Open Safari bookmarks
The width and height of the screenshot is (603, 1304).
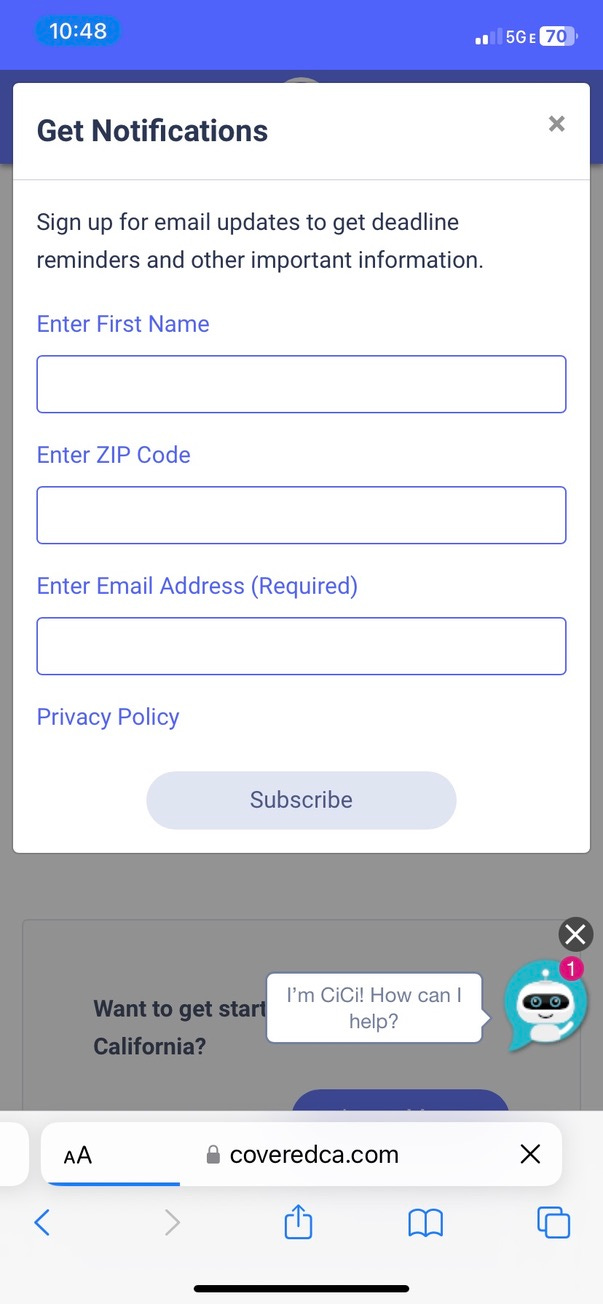click(425, 1223)
